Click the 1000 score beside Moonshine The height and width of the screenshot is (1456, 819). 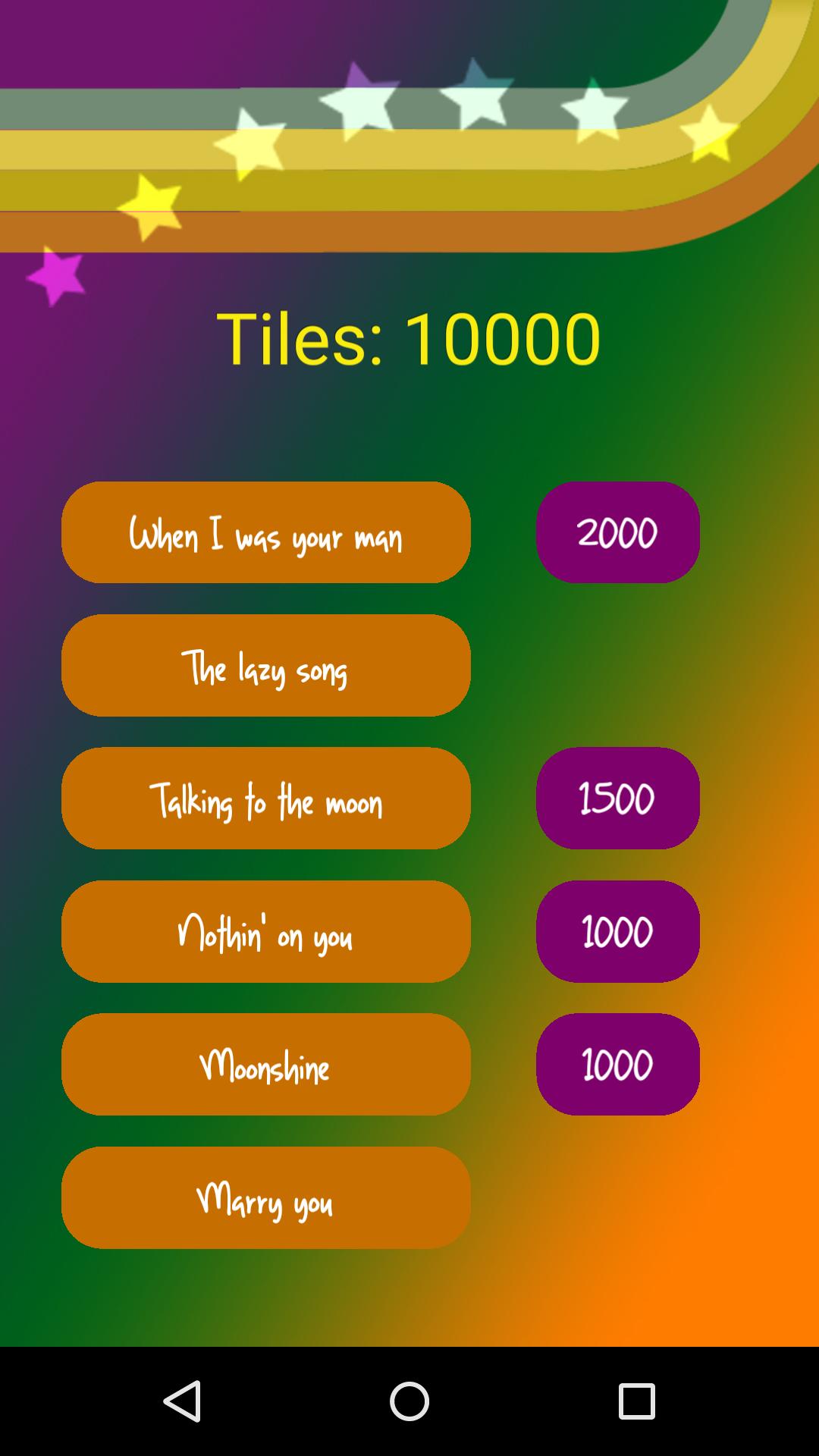click(617, 1065)
